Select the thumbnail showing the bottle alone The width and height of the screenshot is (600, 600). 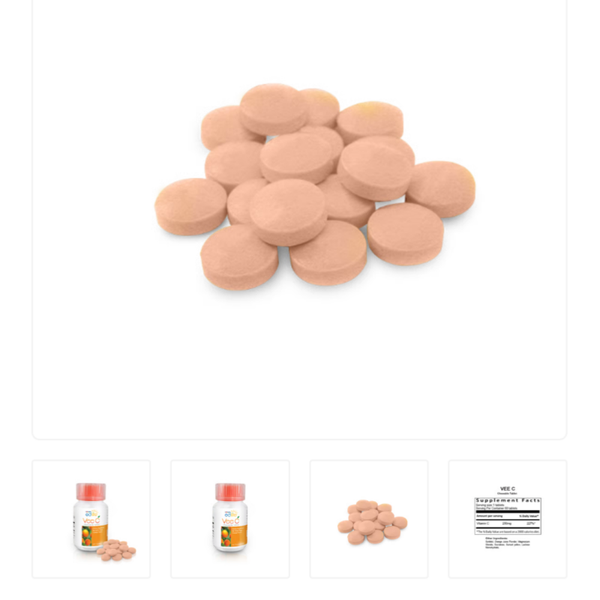230,519
